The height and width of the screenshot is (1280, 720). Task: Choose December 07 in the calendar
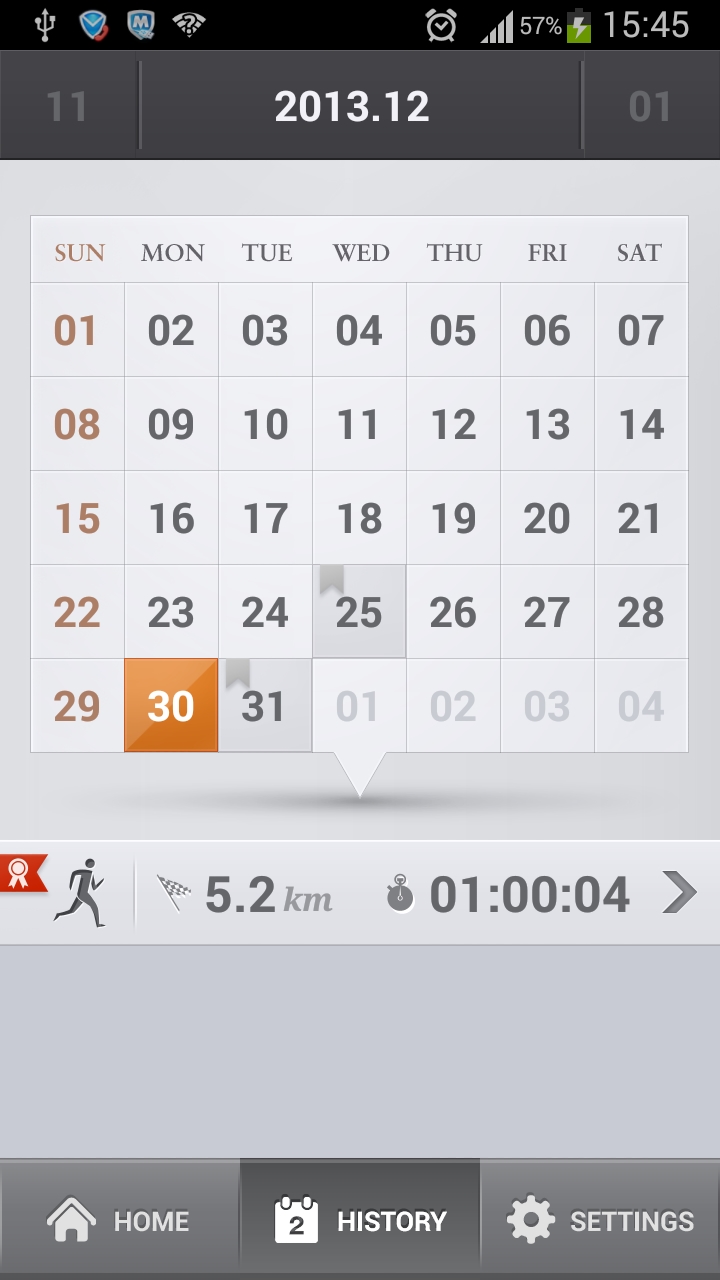coord(641,329)
